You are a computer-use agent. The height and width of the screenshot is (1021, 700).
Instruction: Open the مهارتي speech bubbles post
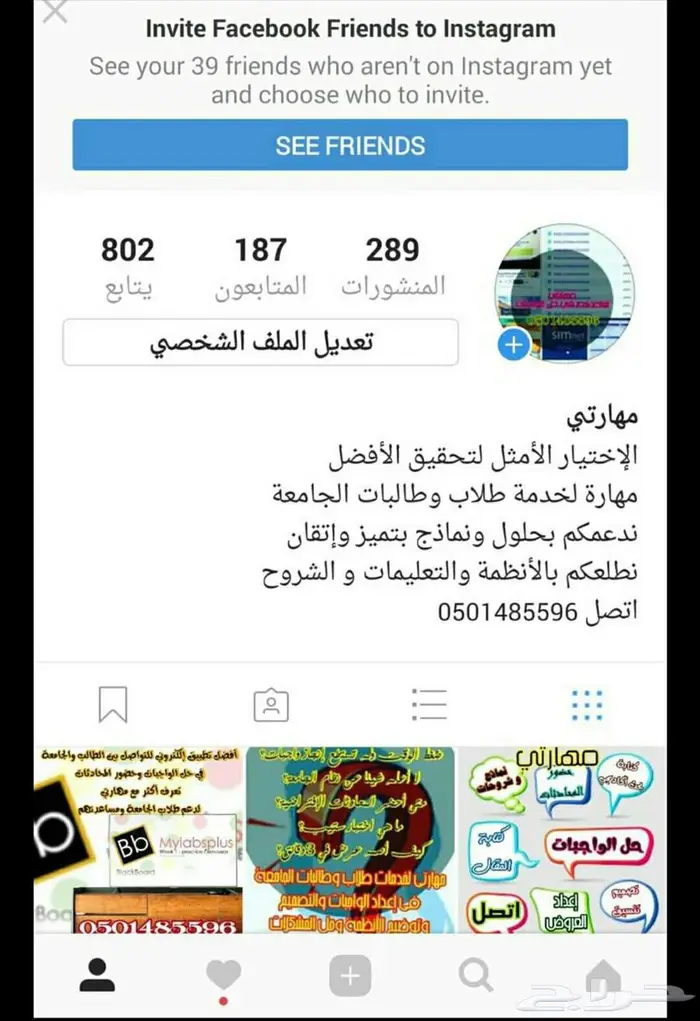pos(561,838)
